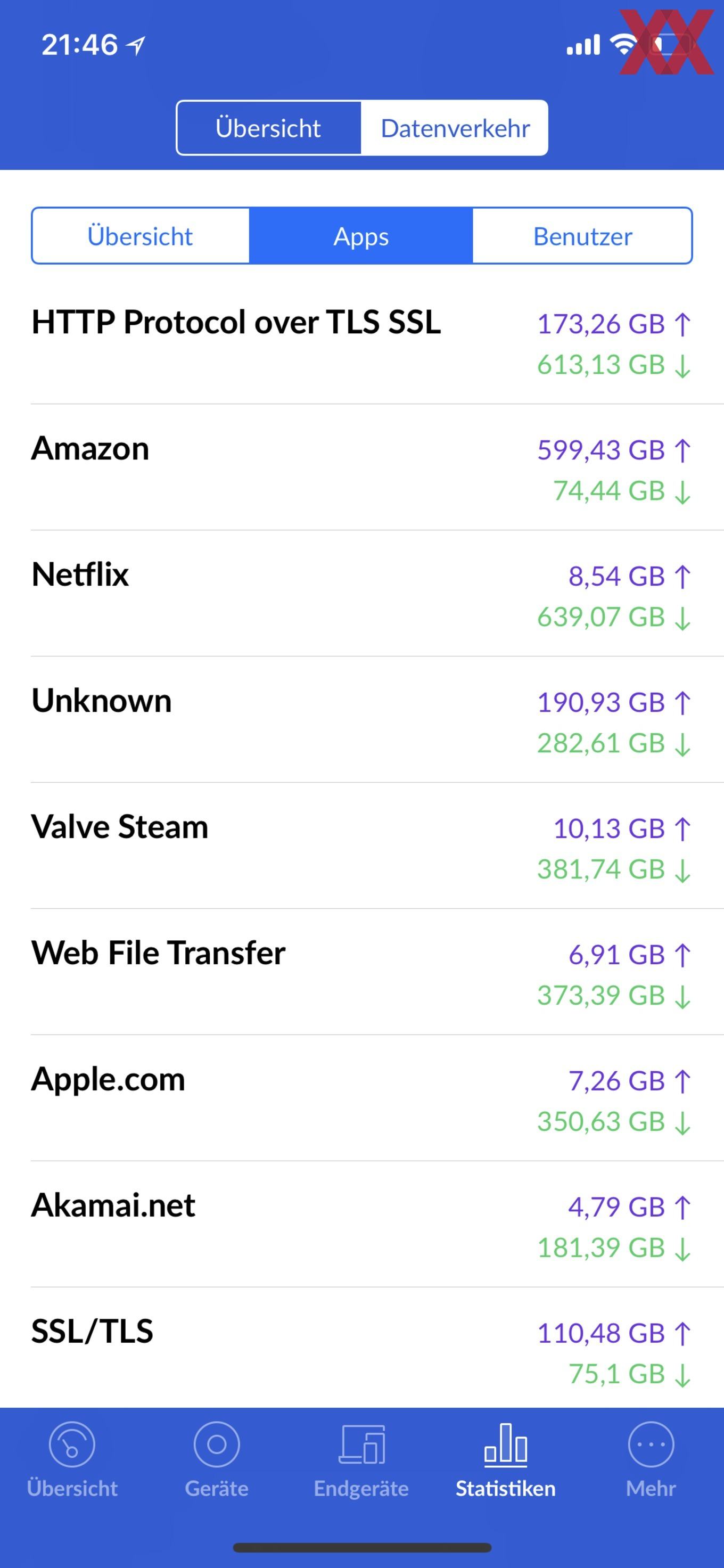Image resolution: width=724 pixels, height=1568 pixels.
Task: Open the Statistiken tab
Action: pos(506,1461)
